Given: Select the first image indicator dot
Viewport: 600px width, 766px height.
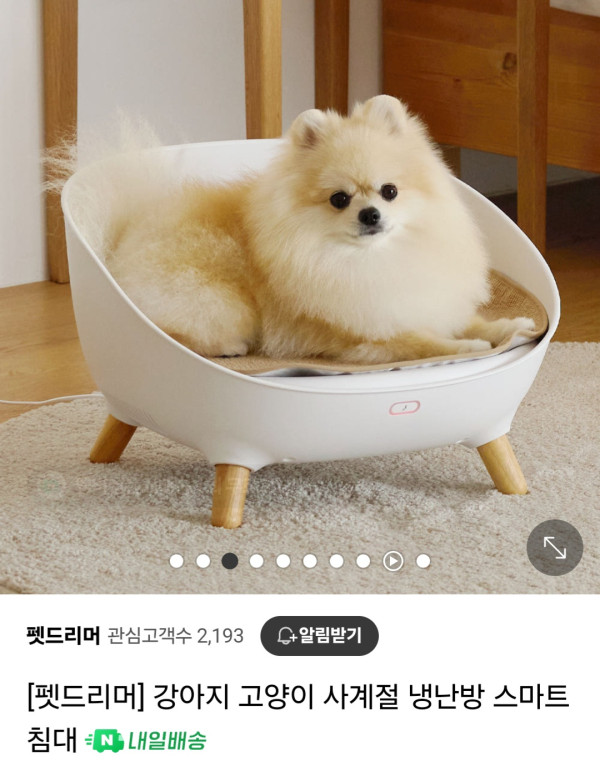Looking at the screenshot, I should coord(177,561).
